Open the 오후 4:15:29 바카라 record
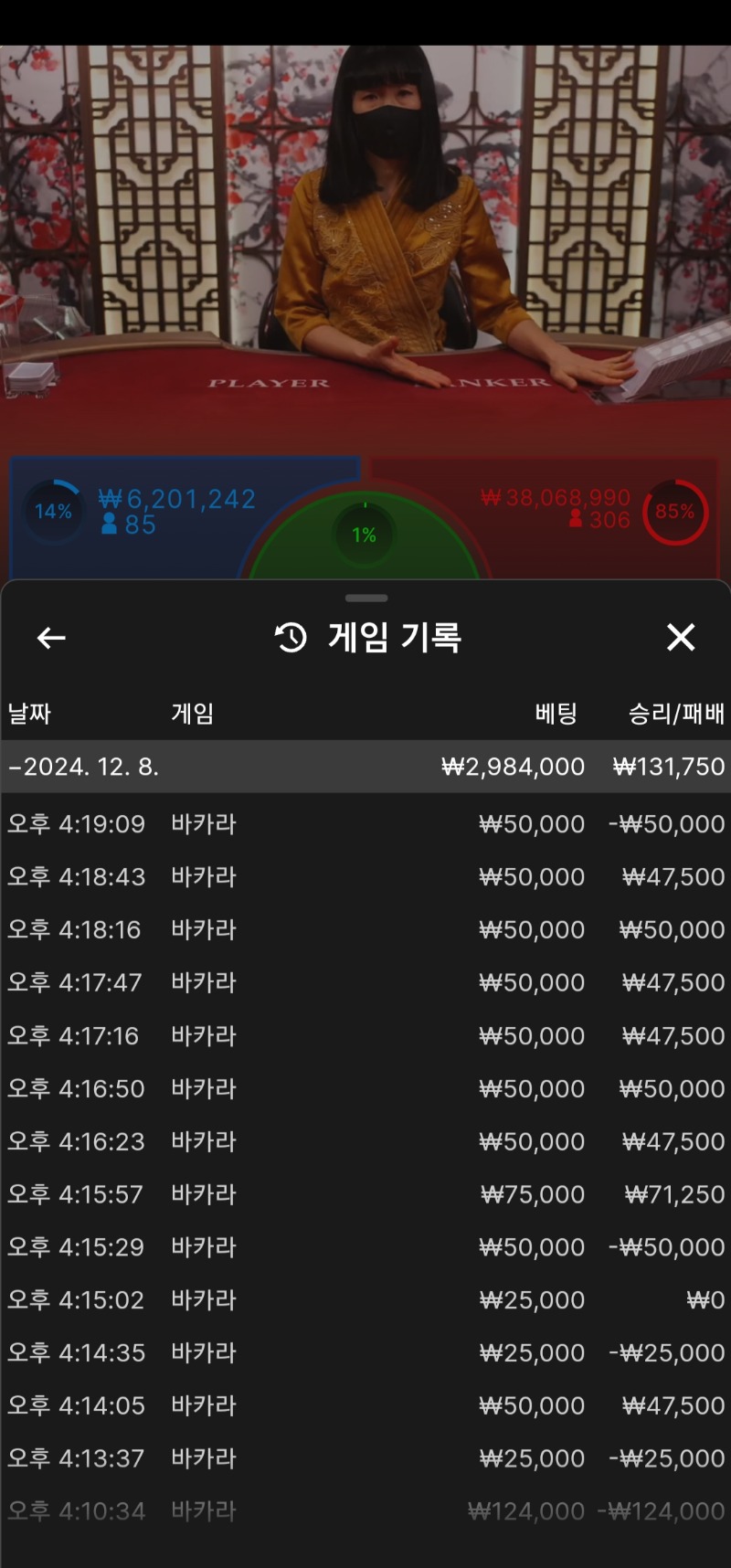The width and height of the screenshot is (731, 1568). [365, 1247]
